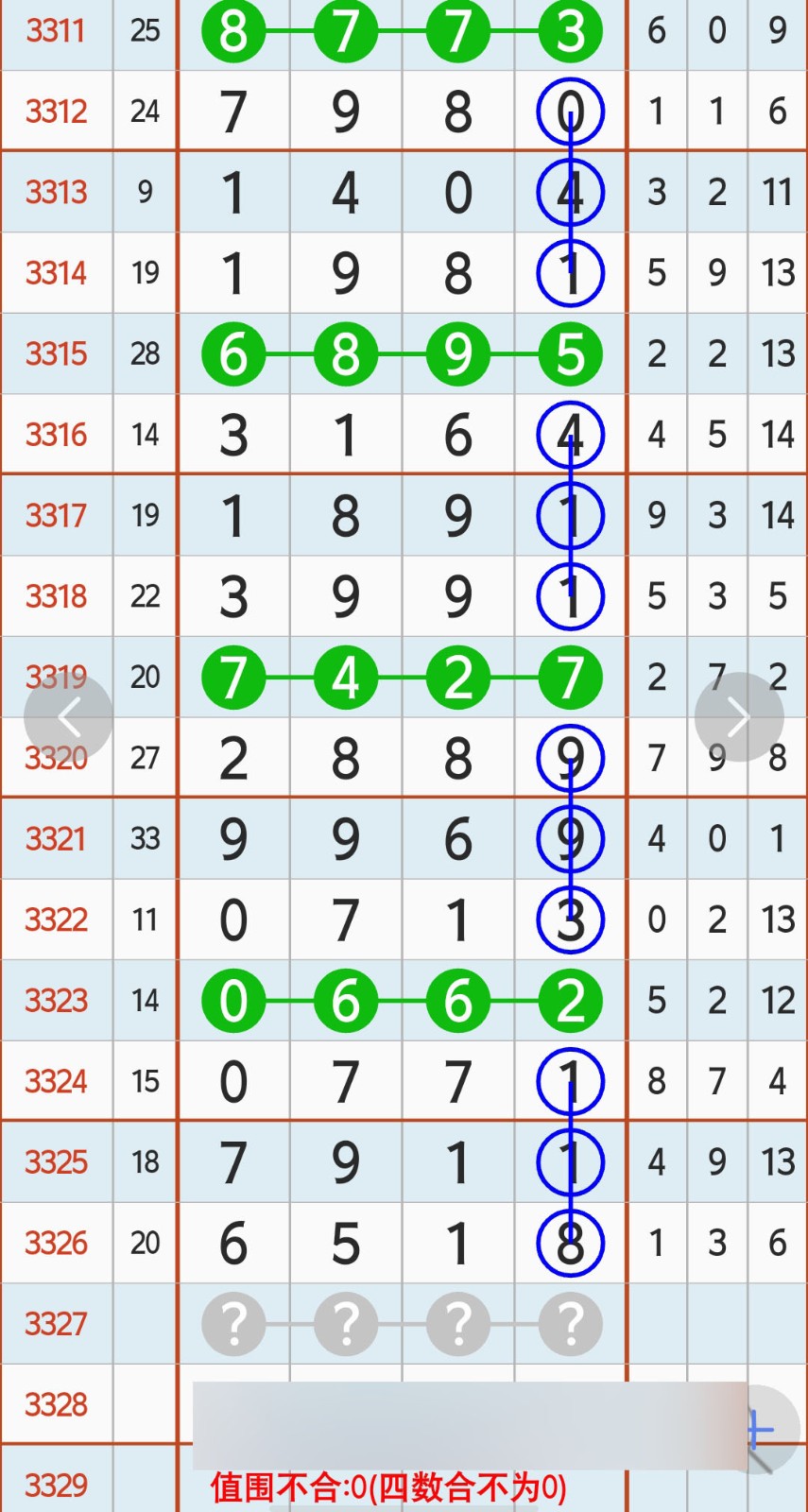Screen dimensions: 808x1512
Task: Go to the previous image
Action: click(68, 717)
